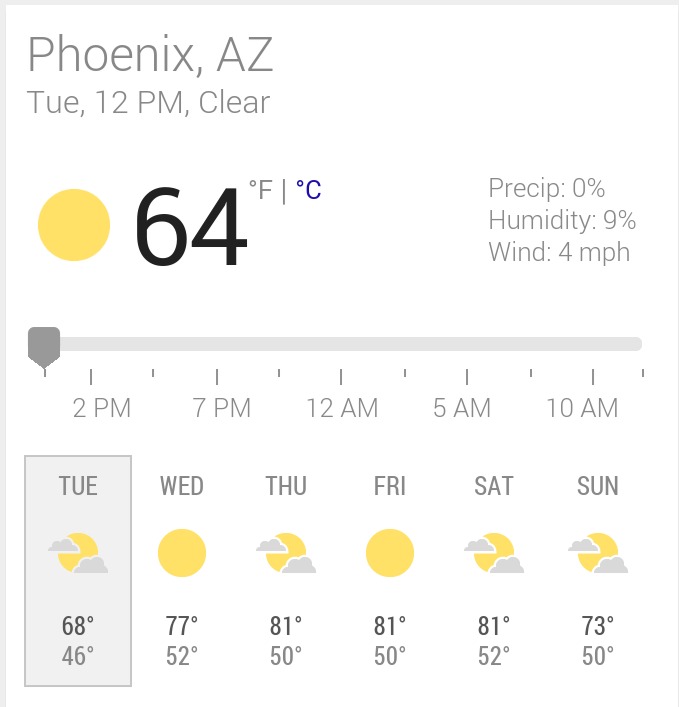
Task: Switch temperature units to Celsius
Action: click(308, 190)
